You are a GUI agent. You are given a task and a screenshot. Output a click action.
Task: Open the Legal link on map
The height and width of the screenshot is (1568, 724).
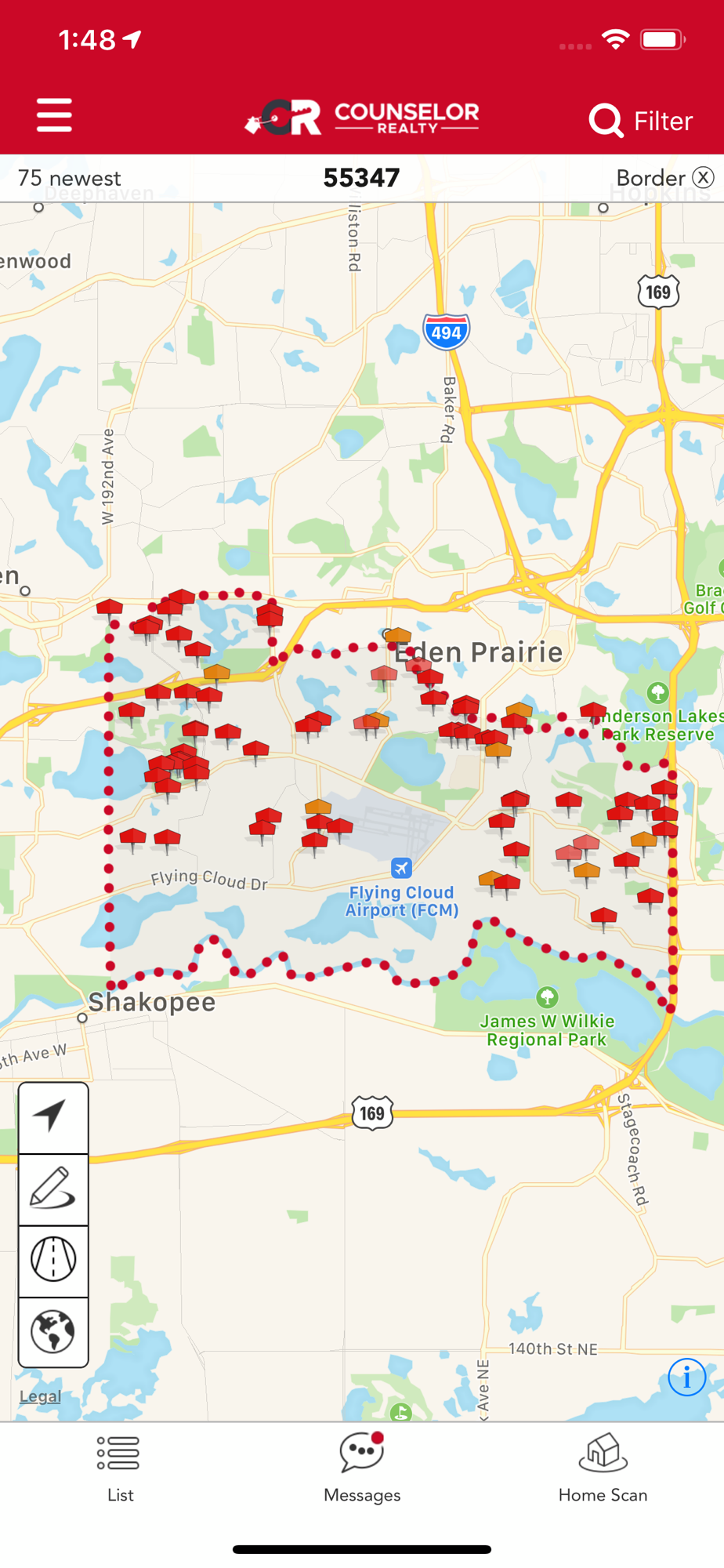pos(40,1396)
